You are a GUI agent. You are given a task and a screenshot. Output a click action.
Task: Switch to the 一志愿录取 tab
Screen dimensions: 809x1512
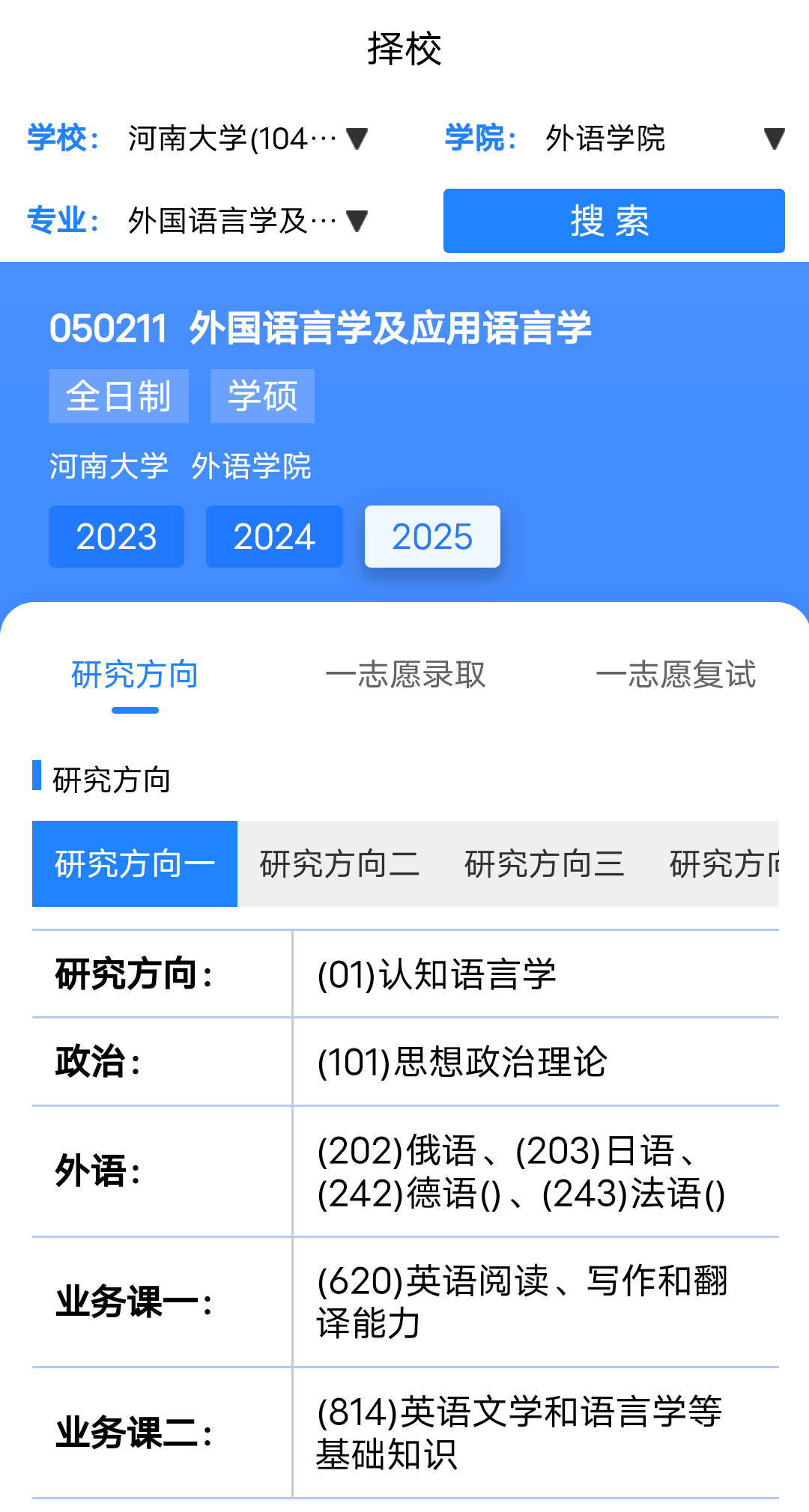[x=405, y=675]
